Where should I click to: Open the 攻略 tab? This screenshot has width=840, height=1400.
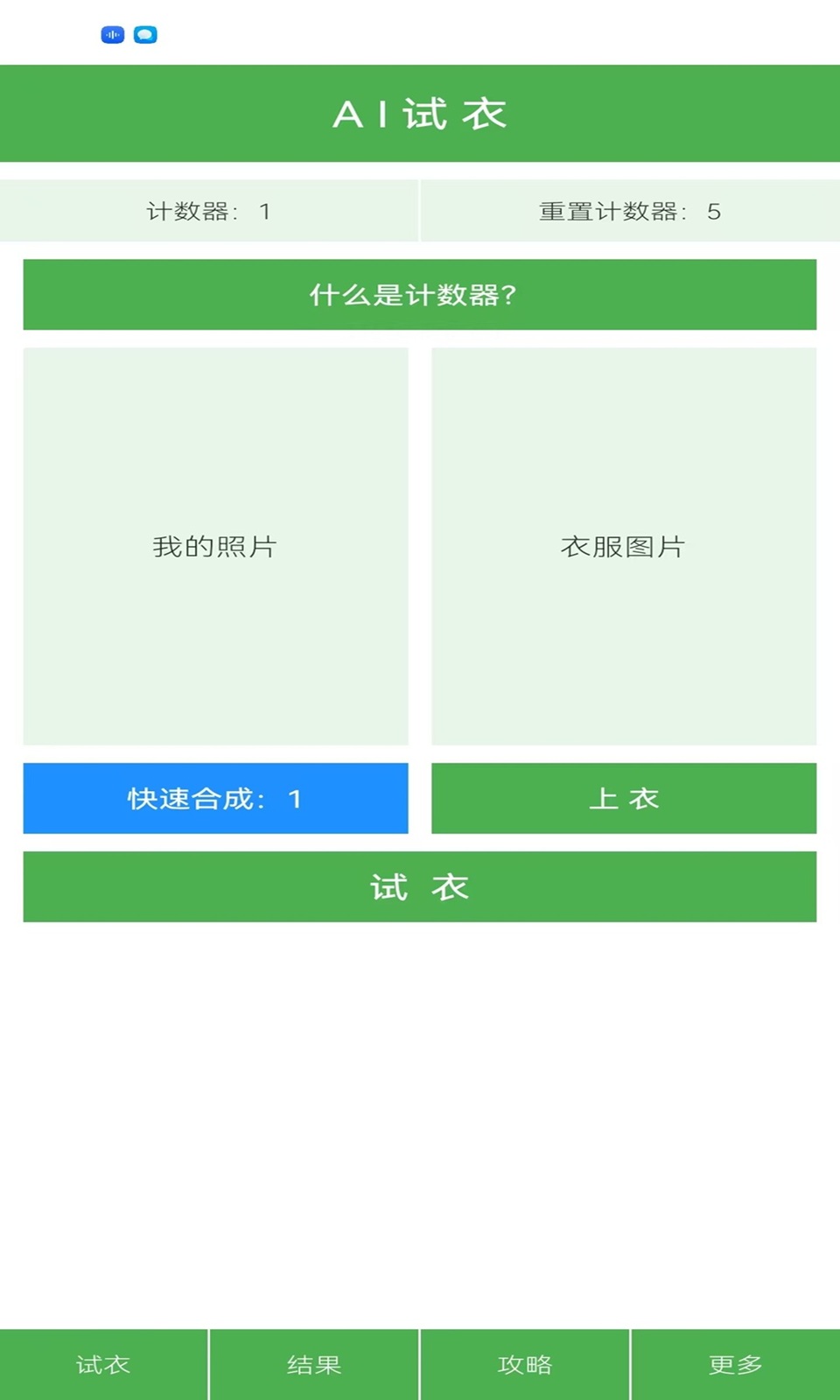point(525,1364)
